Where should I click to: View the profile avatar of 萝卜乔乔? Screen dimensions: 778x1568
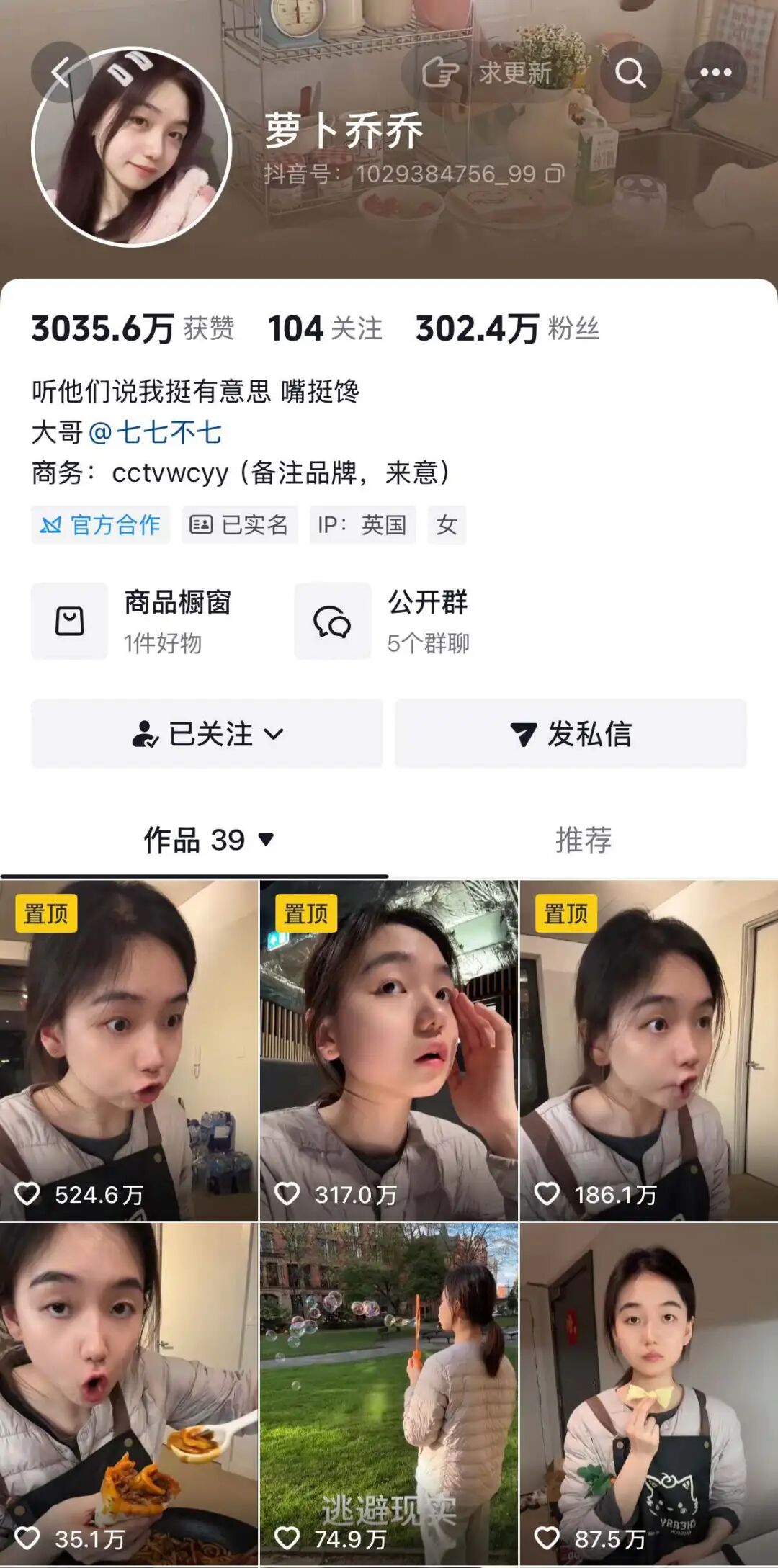point(131,147)
